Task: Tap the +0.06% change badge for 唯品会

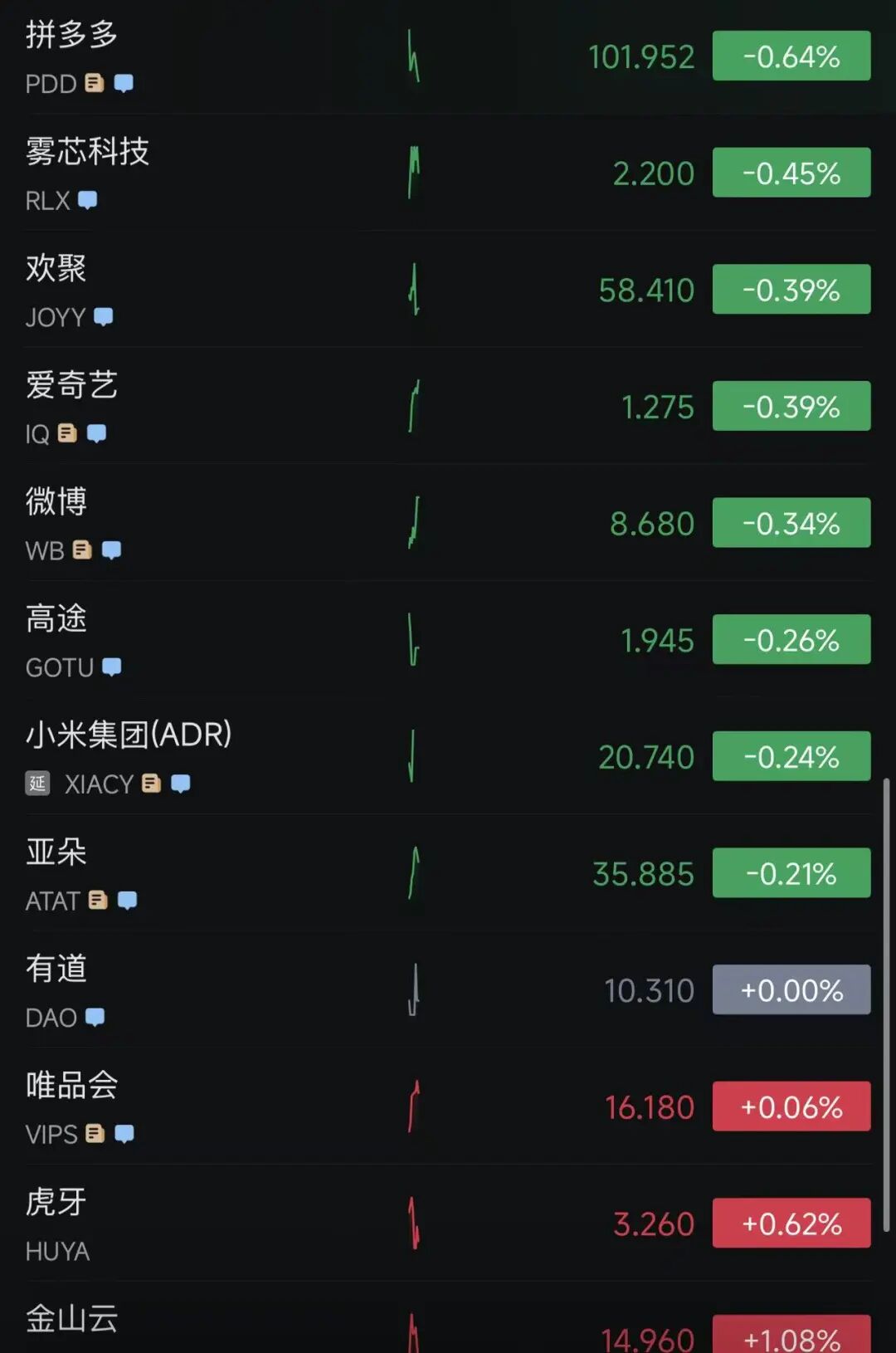Action: click(x=791, y=1106)
